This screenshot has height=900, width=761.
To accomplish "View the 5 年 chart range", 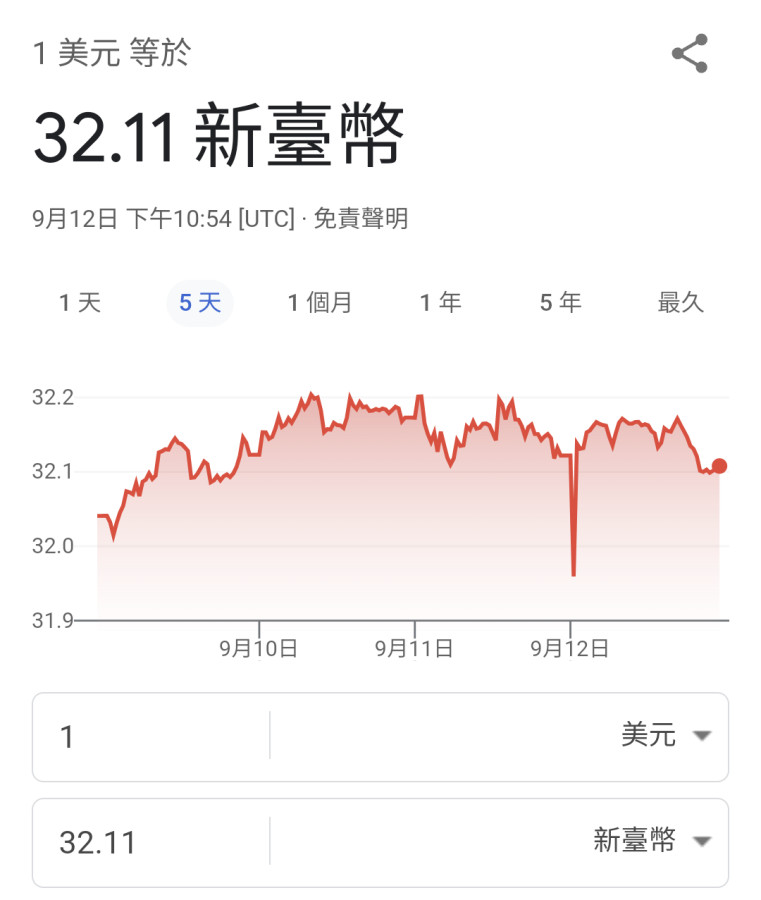I will pyautogui.click(x=560, y=303).
